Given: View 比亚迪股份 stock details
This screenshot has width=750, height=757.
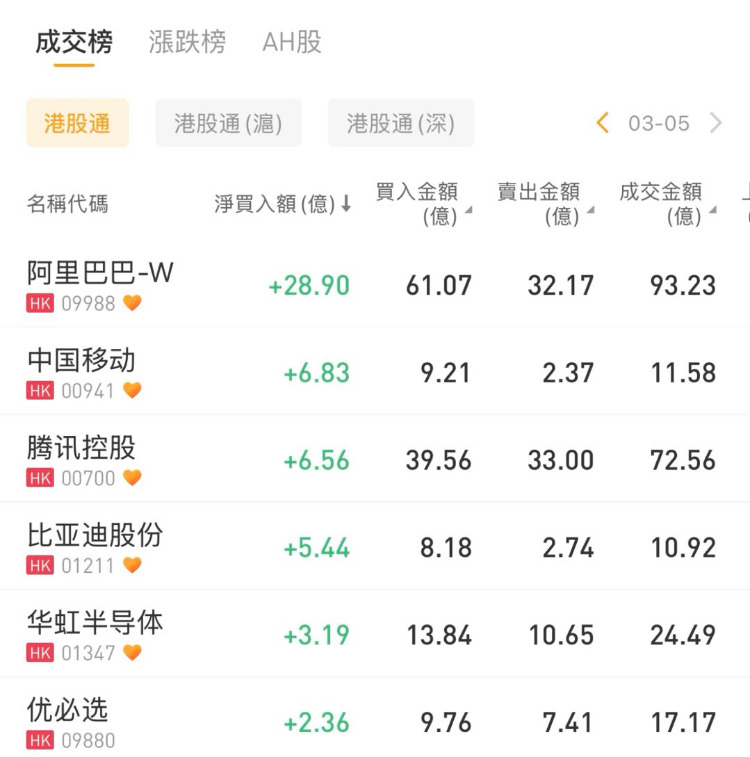Looking at the screenshot, I should pos(95,547).
